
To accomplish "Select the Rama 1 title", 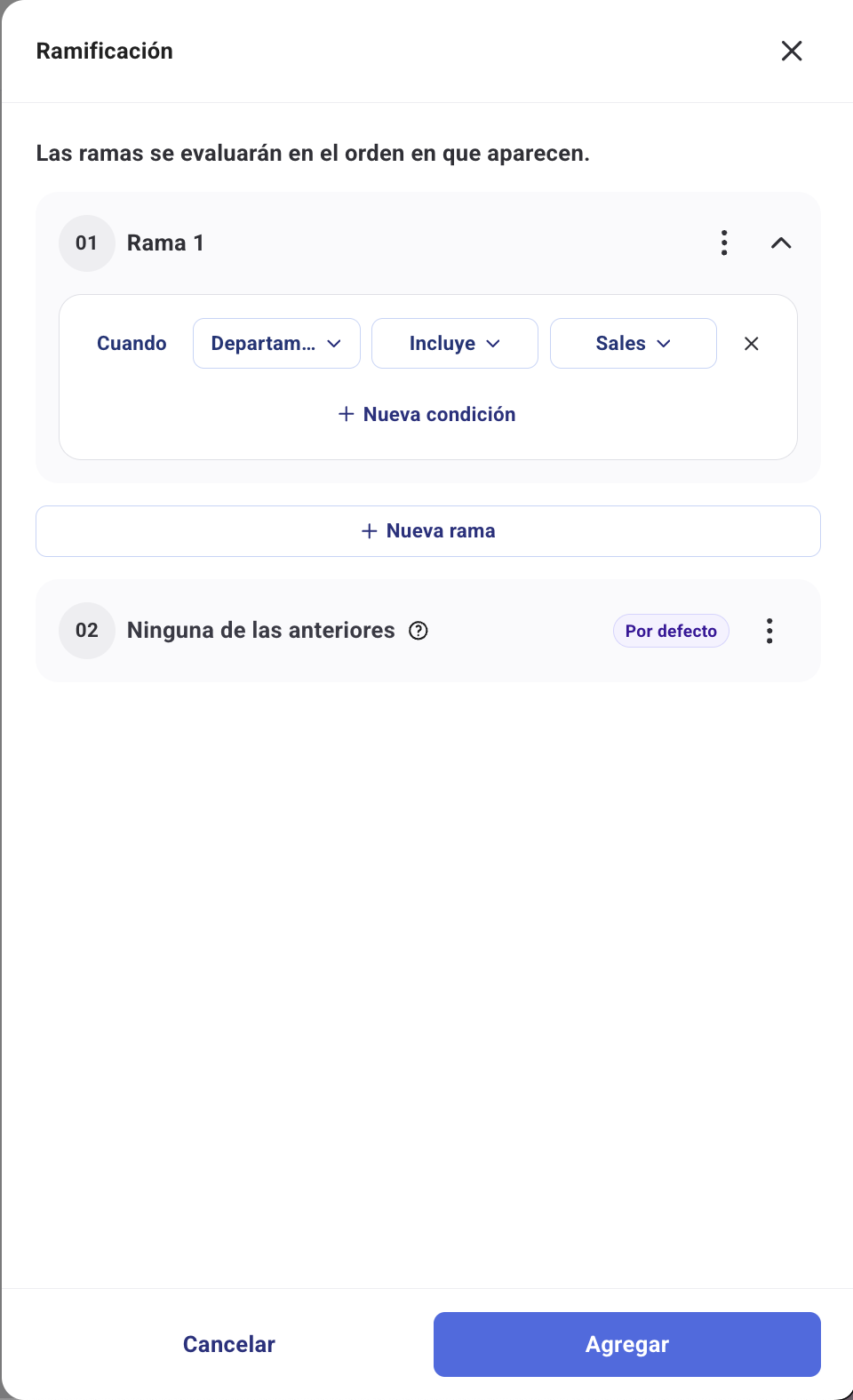I will click(x=165, y=243).
